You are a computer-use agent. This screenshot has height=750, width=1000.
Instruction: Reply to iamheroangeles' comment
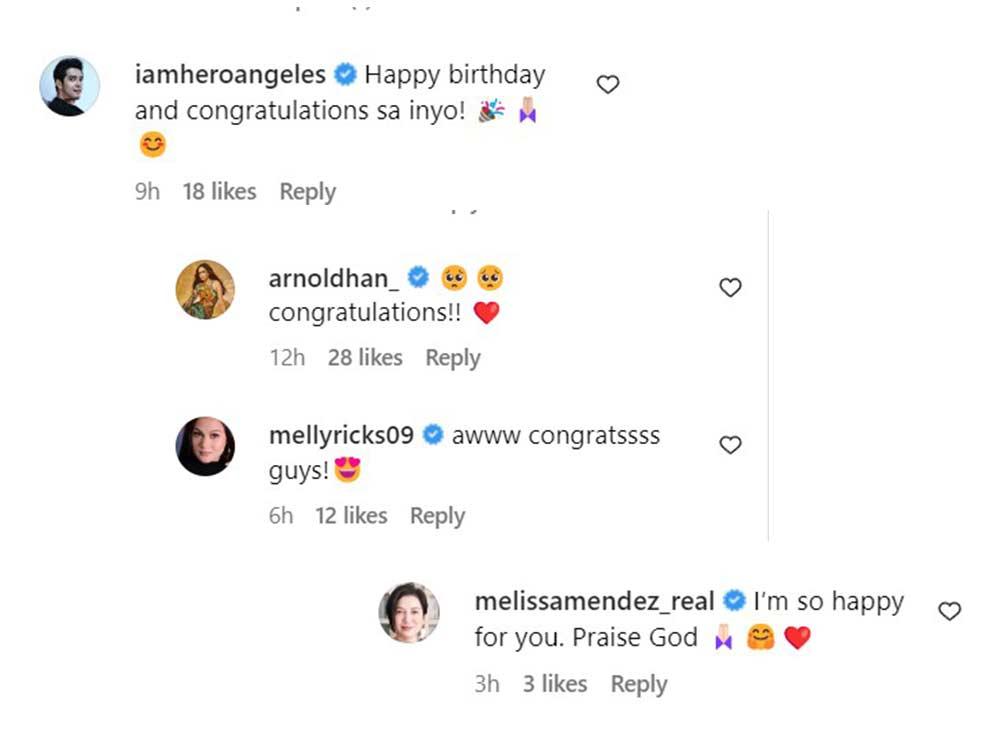[307, 192]
